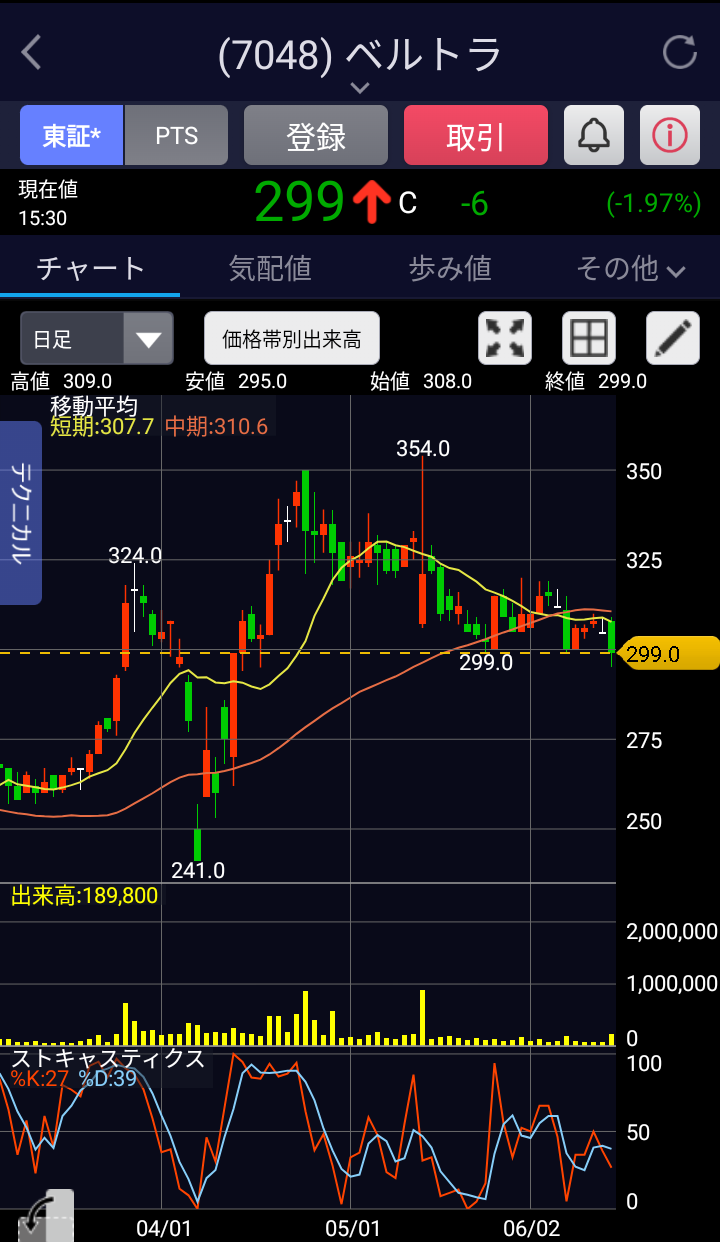
Task: Expand the stock name chevron
Action: [360, 88]
